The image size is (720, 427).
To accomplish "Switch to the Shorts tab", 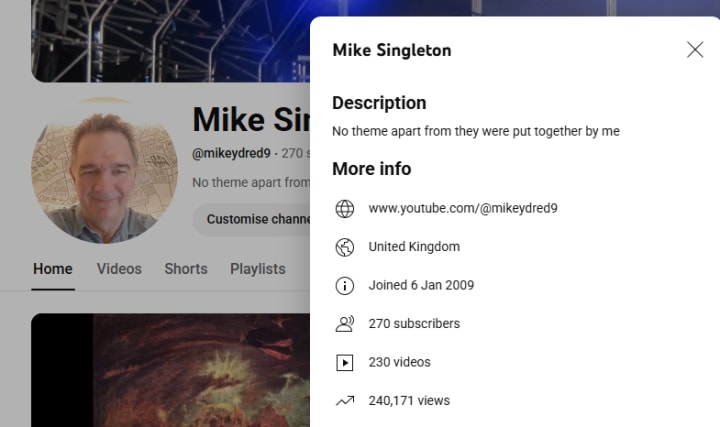I will pos(186,268).
